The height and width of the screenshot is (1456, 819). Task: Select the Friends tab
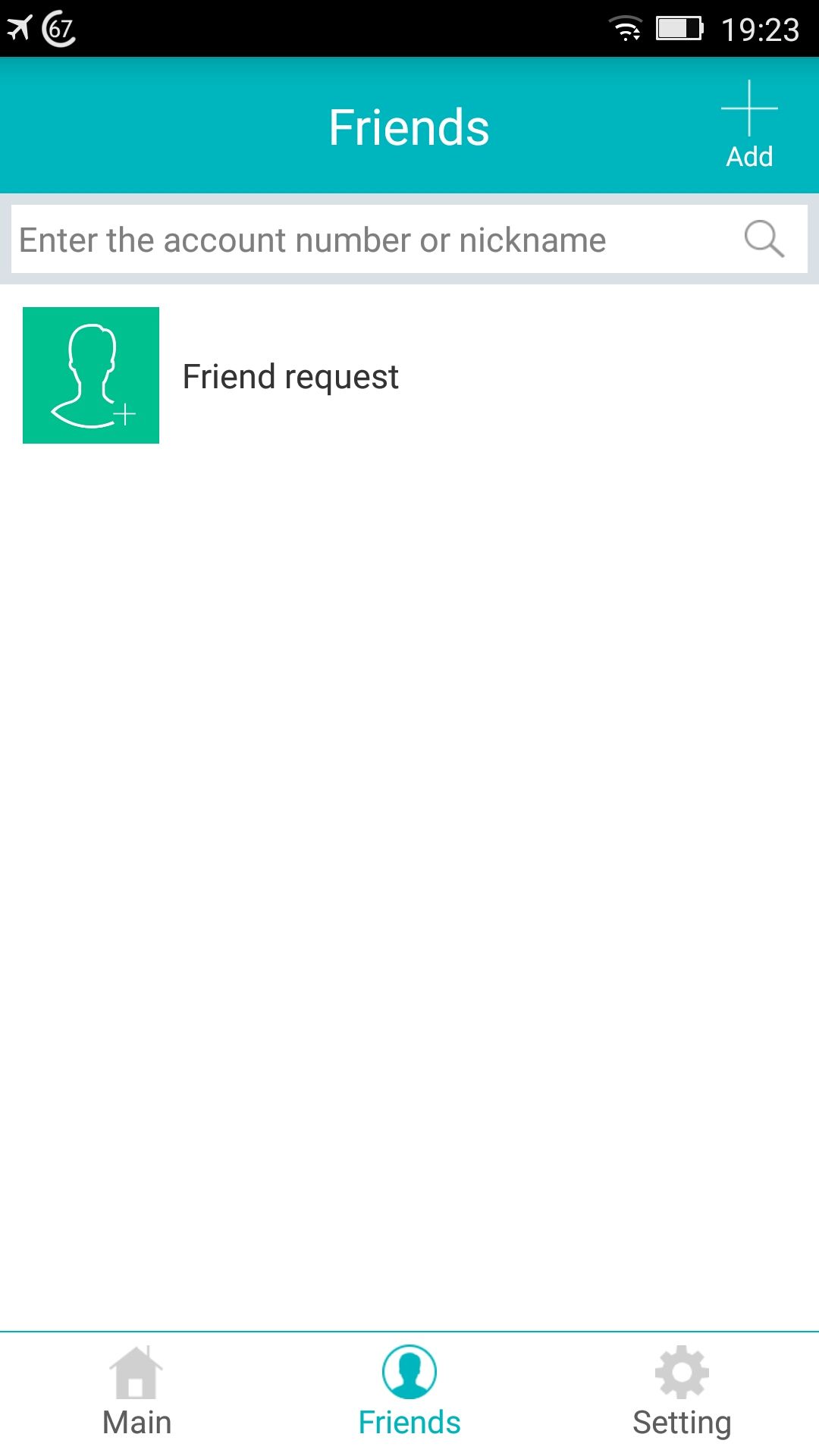pos(409,1393)
